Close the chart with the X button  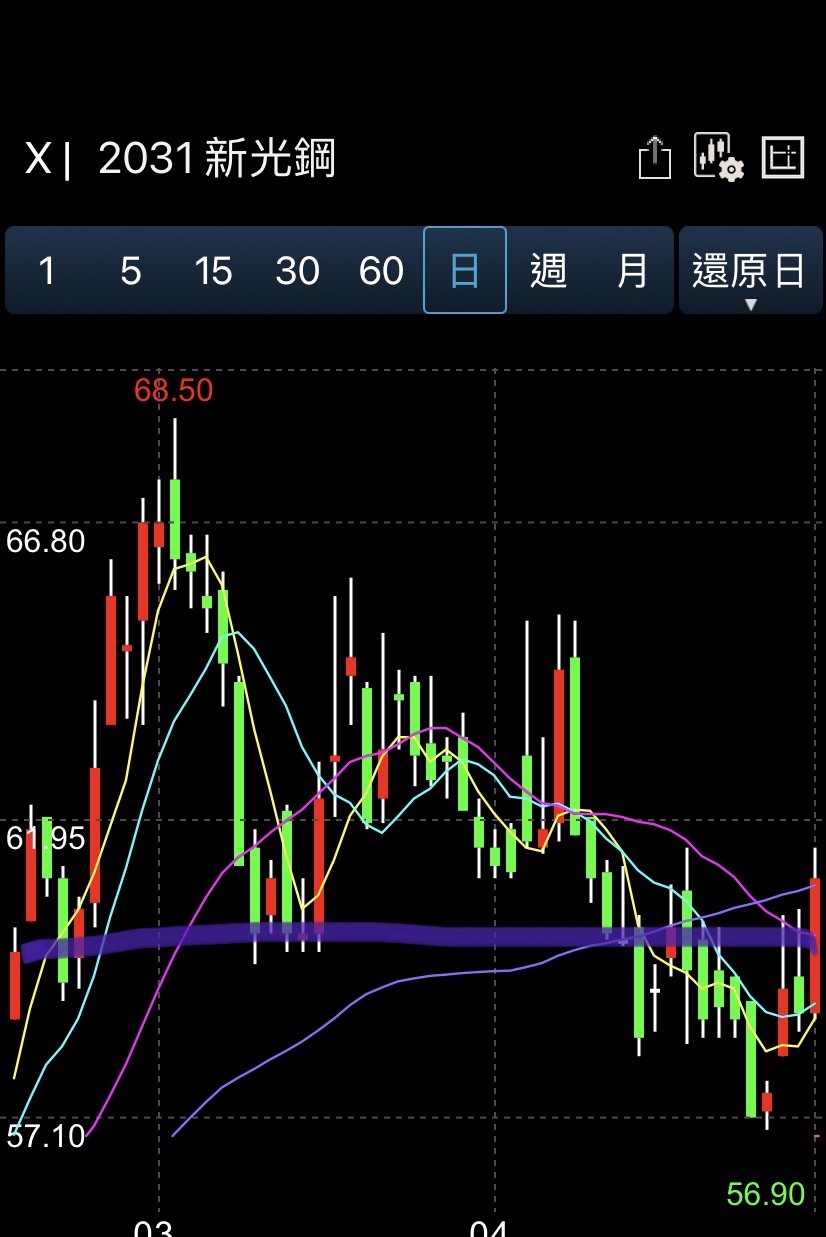[x=38, y=159]
